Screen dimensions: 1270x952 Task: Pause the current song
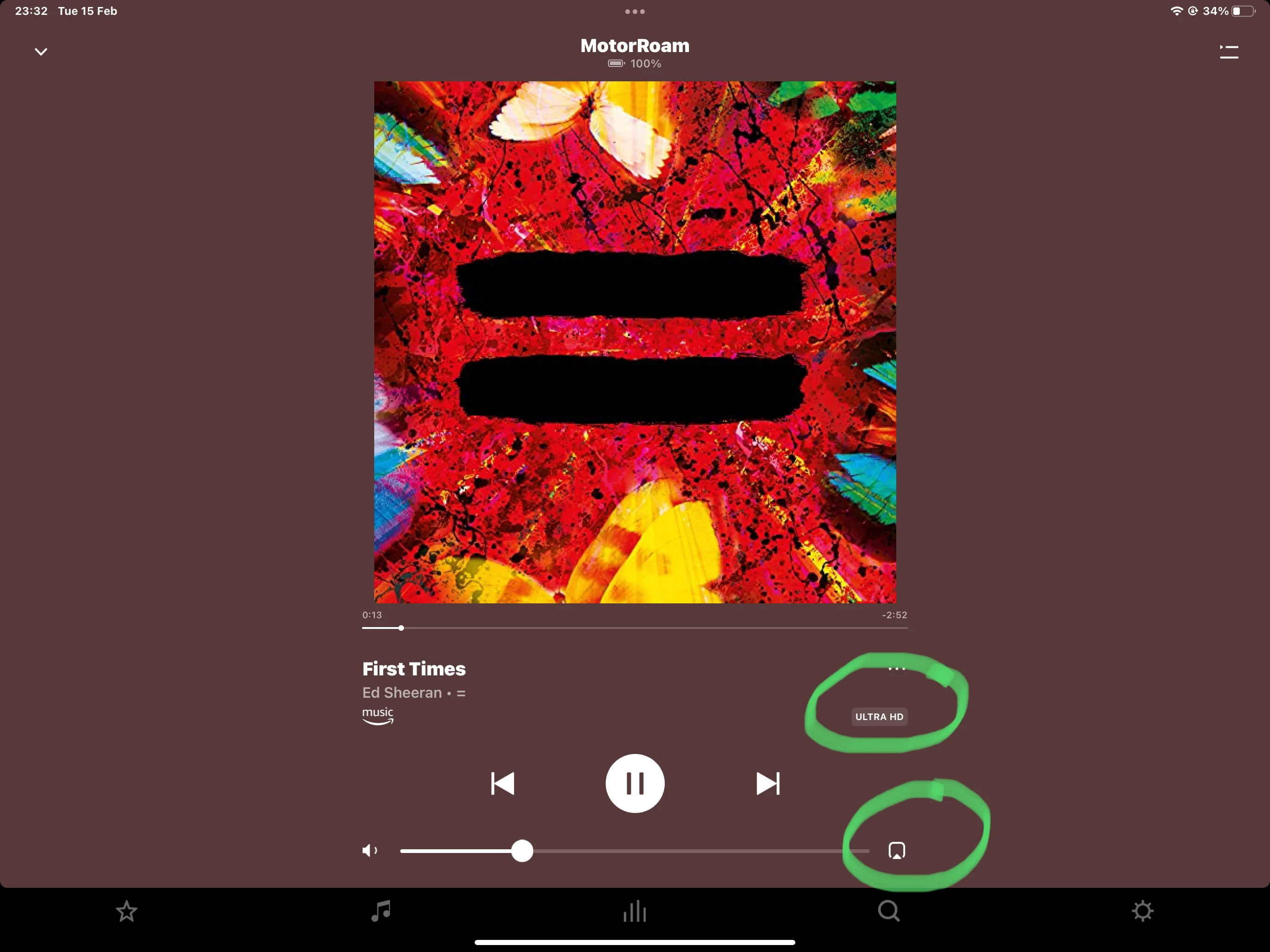(x=635, y=783)
